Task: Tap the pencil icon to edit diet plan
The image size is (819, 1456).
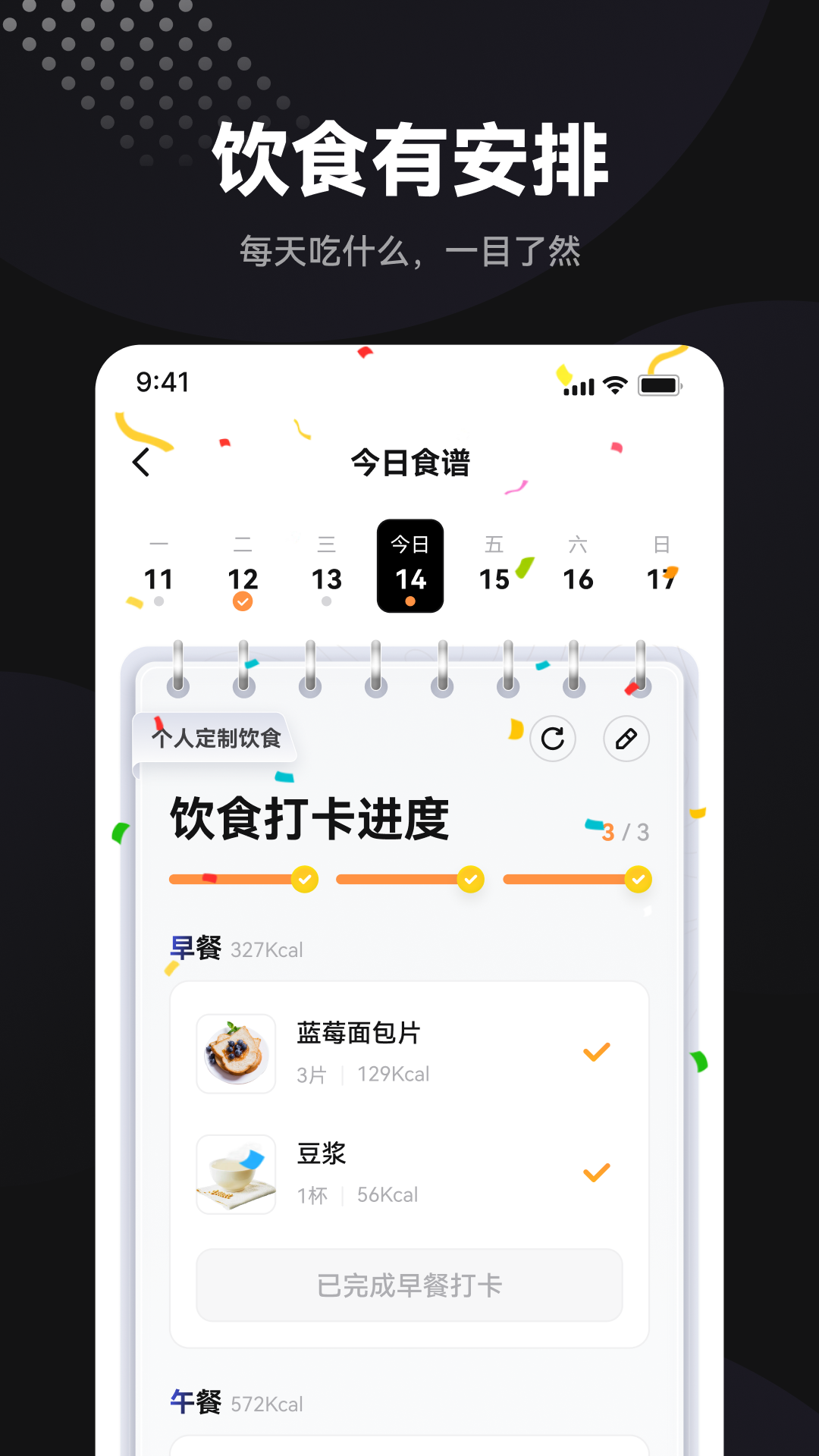Action: pos(625,739)
